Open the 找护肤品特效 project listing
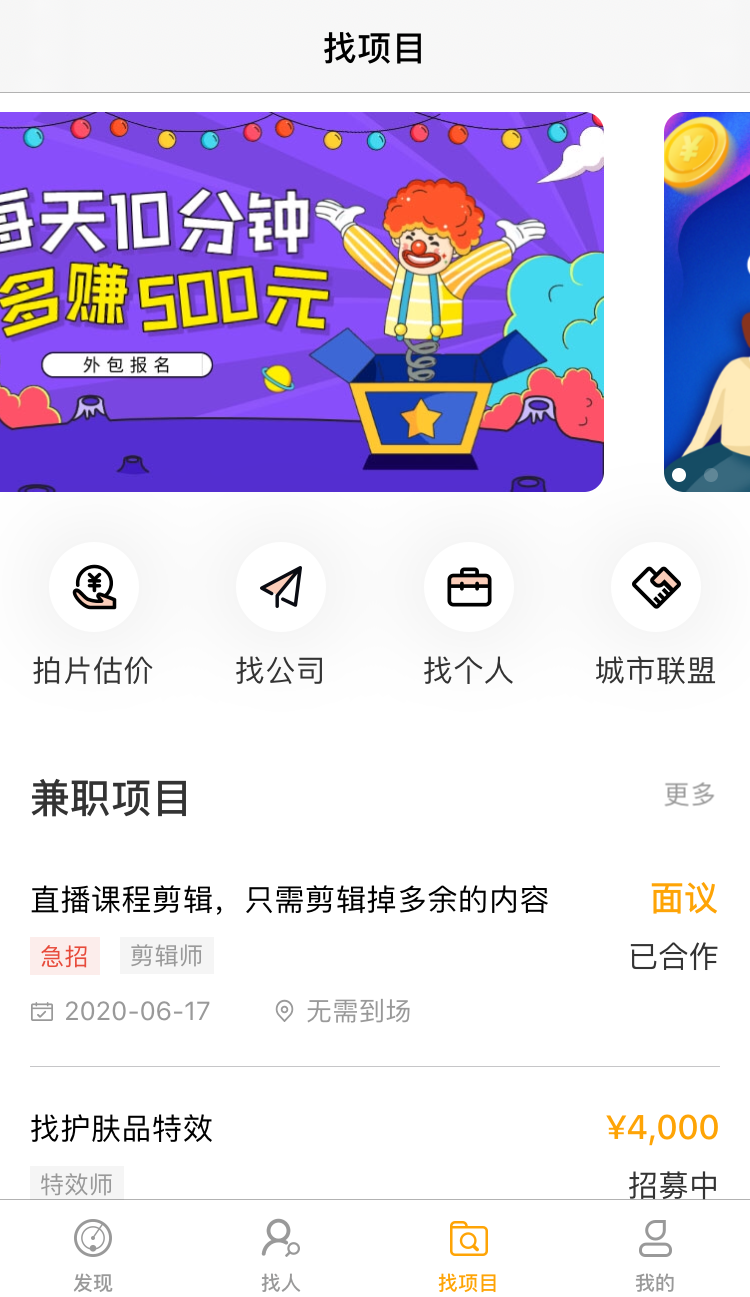 point(122,1129)
